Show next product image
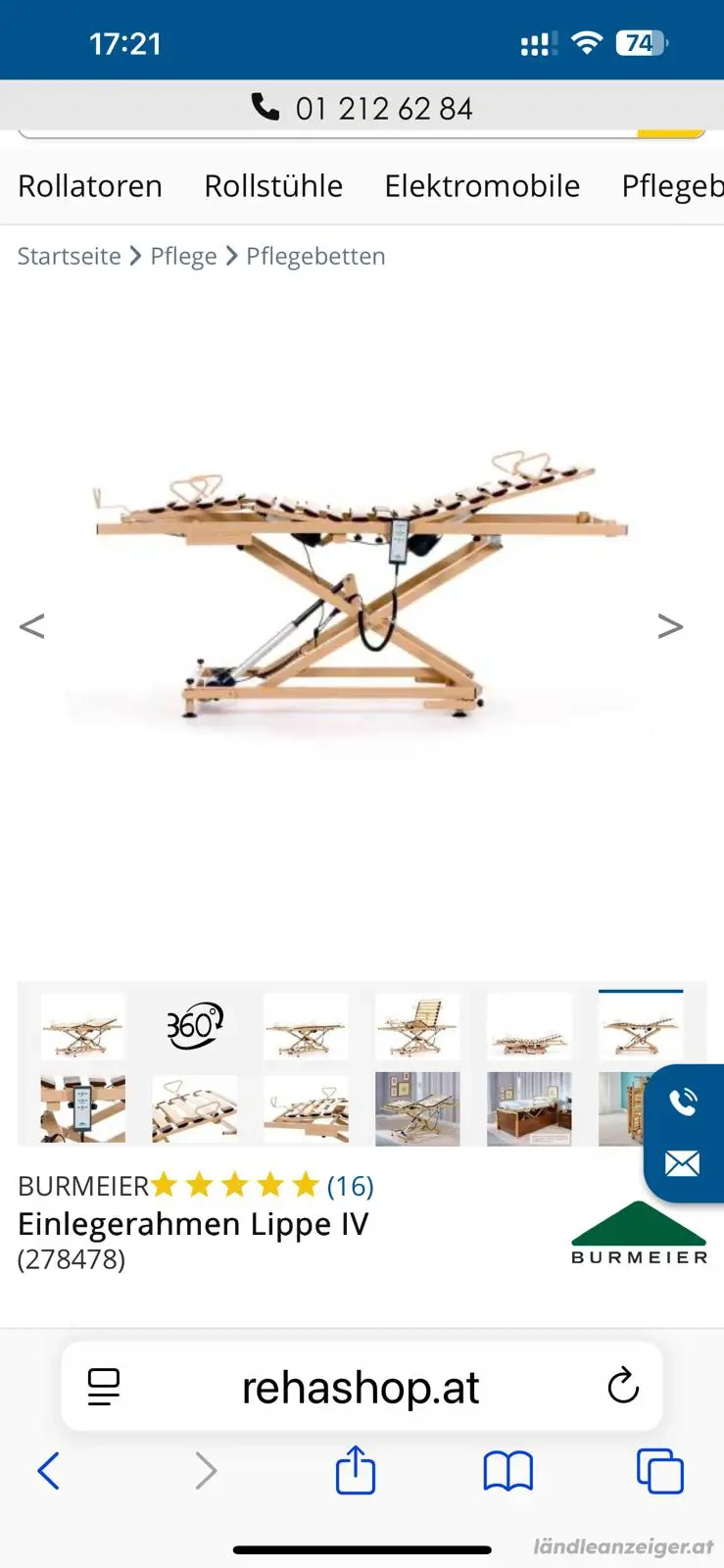Screen dimensions: 724x1568 [x=670, y=626]
